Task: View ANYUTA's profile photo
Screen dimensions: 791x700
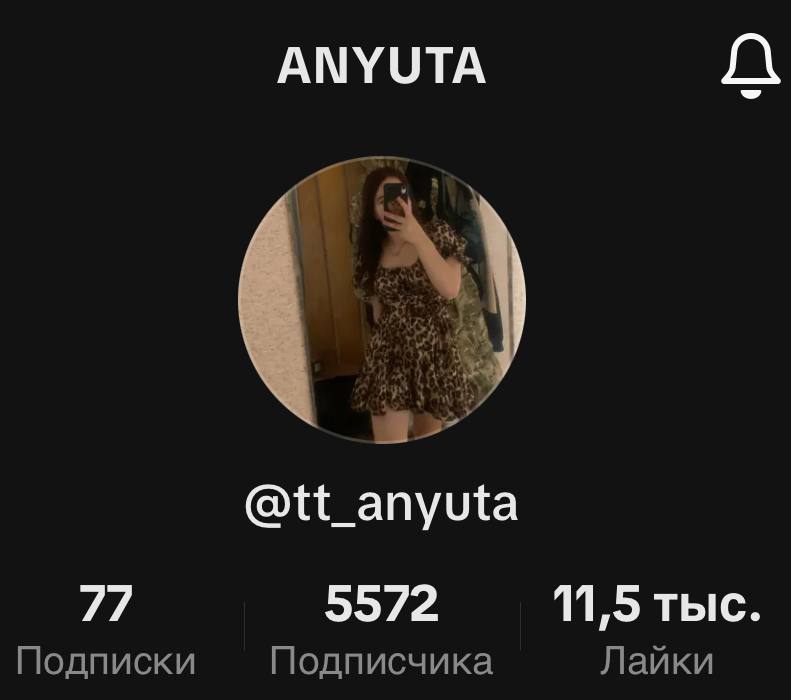Action: (x=382, y=300)
